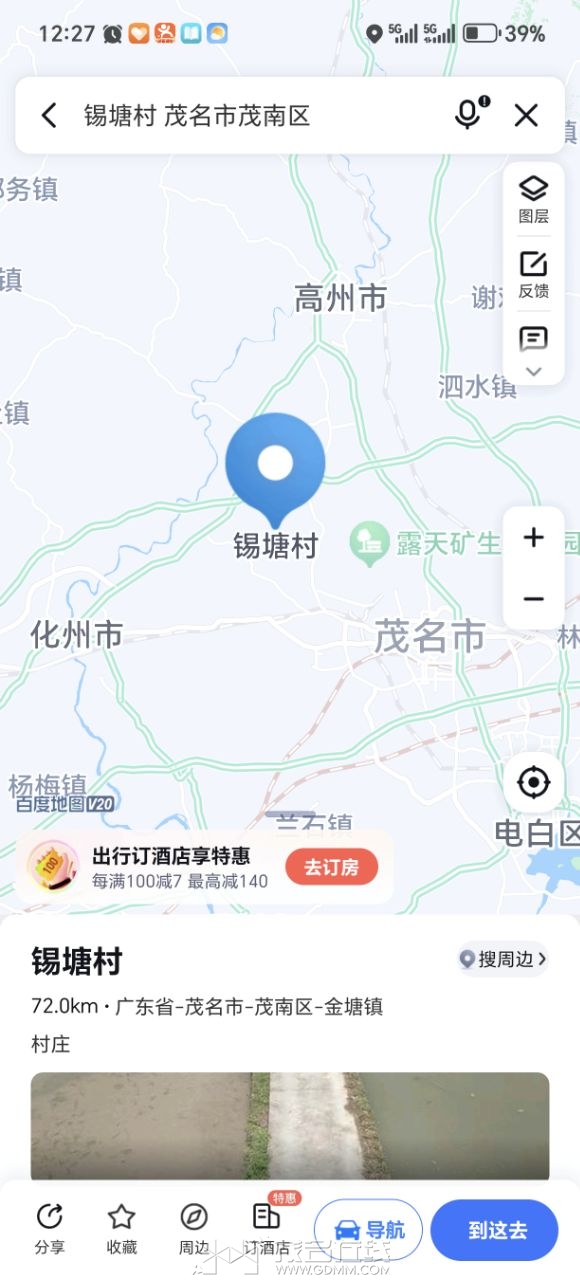The width and height of the screenshot is (580, 1280).
Task: Share this location via 分享
Action: tap(49, 1228)
